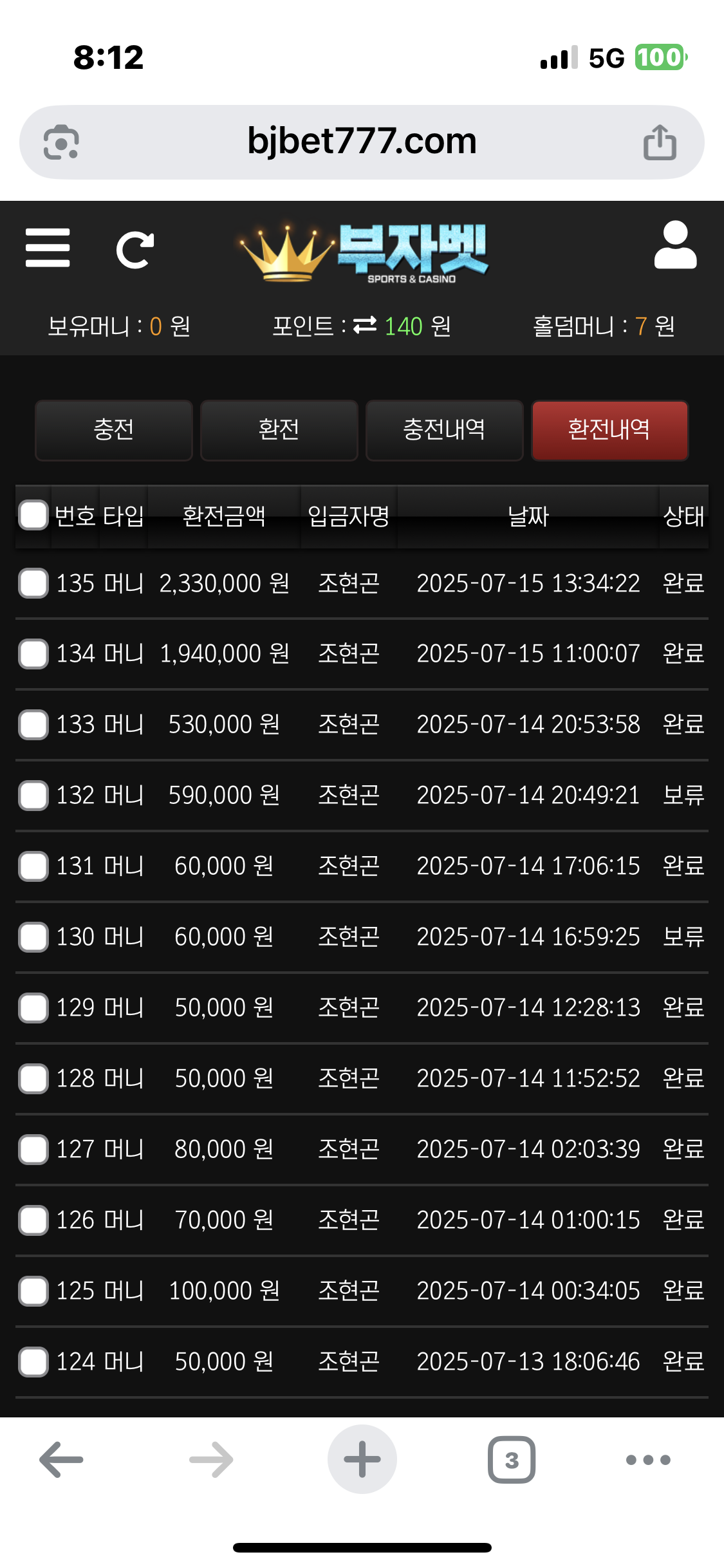
Task: Open the browser's more options menu
Action: pyautogui.click(x=648, y=1460)
